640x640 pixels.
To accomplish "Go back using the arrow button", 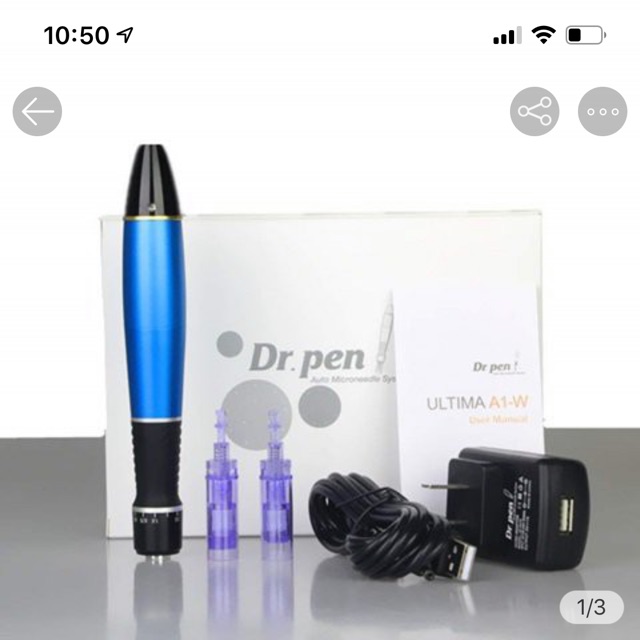I will pyautogui.click(x=37, y=112).
